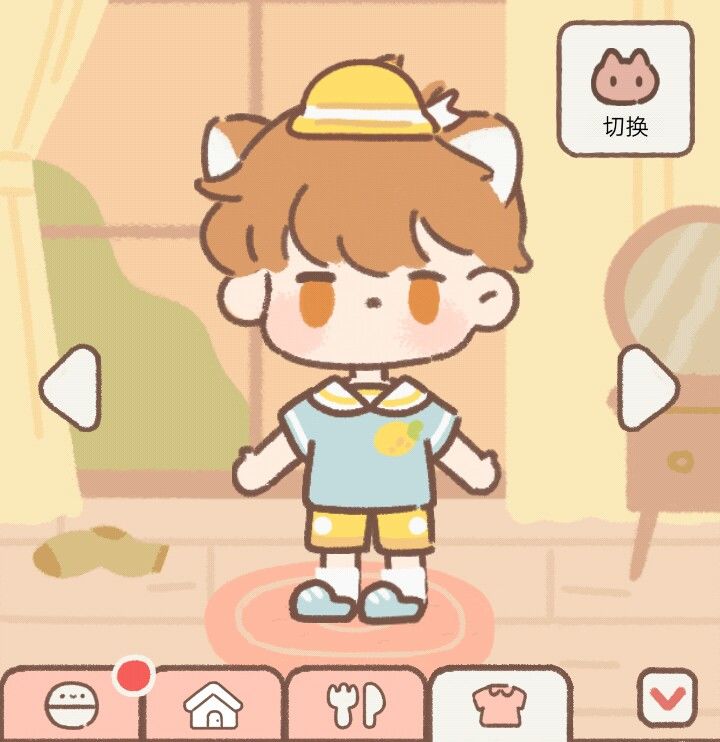
Task: Open the cat avatar switcher panel
Action: [x=627, y=90]
